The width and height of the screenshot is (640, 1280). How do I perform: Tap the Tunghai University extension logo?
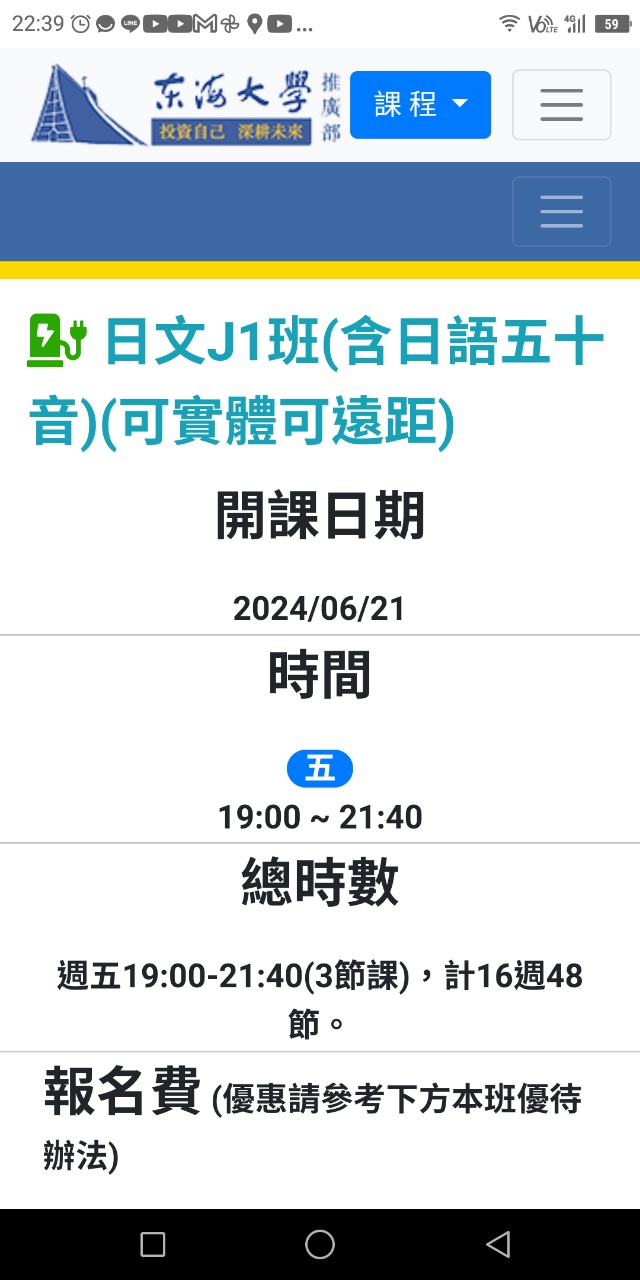click(x=185, y=105)
